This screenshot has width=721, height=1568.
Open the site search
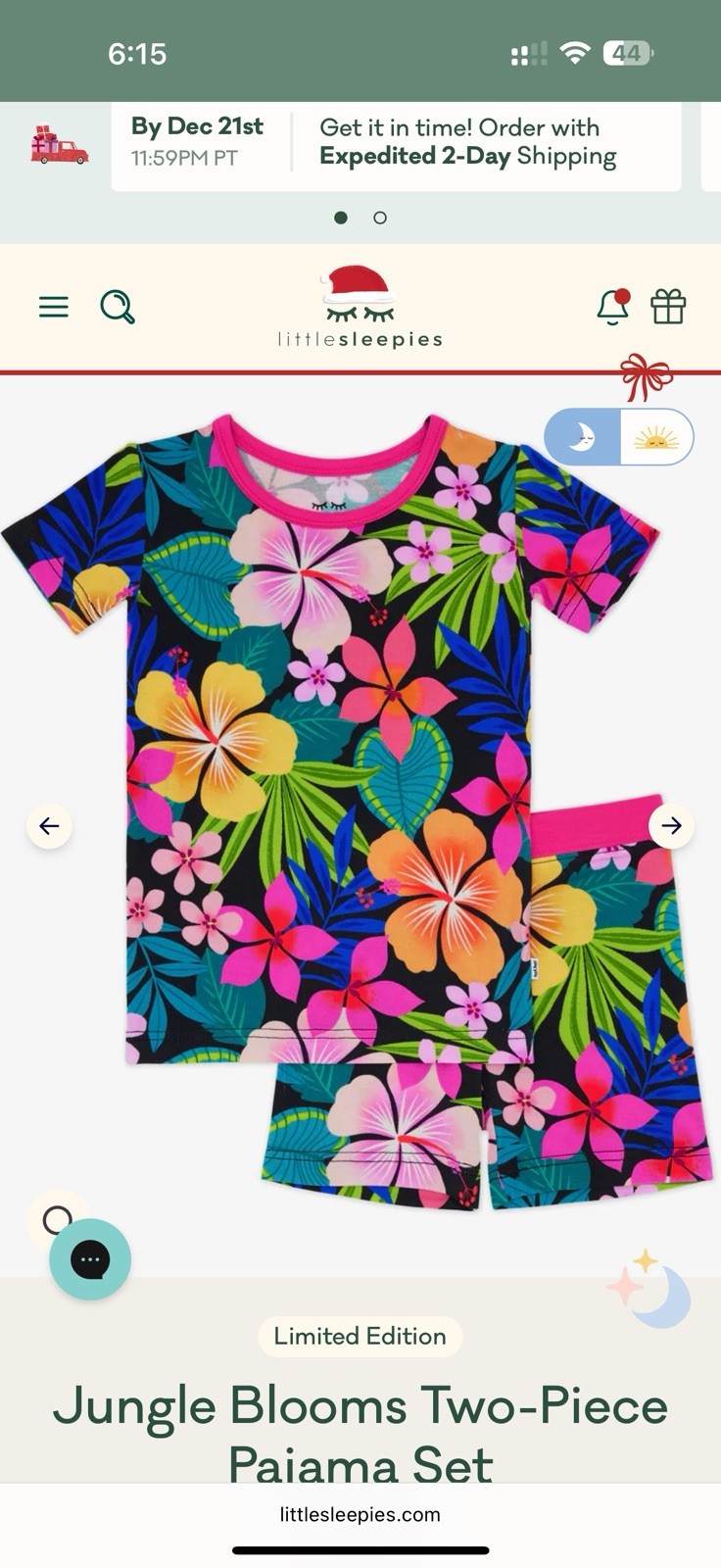(118, 307)
